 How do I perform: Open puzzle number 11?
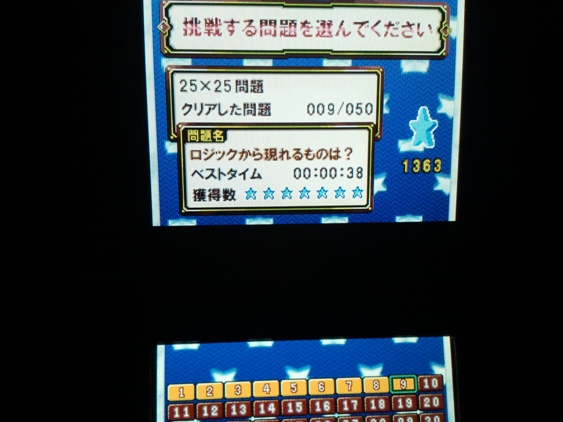click(182, 412)
